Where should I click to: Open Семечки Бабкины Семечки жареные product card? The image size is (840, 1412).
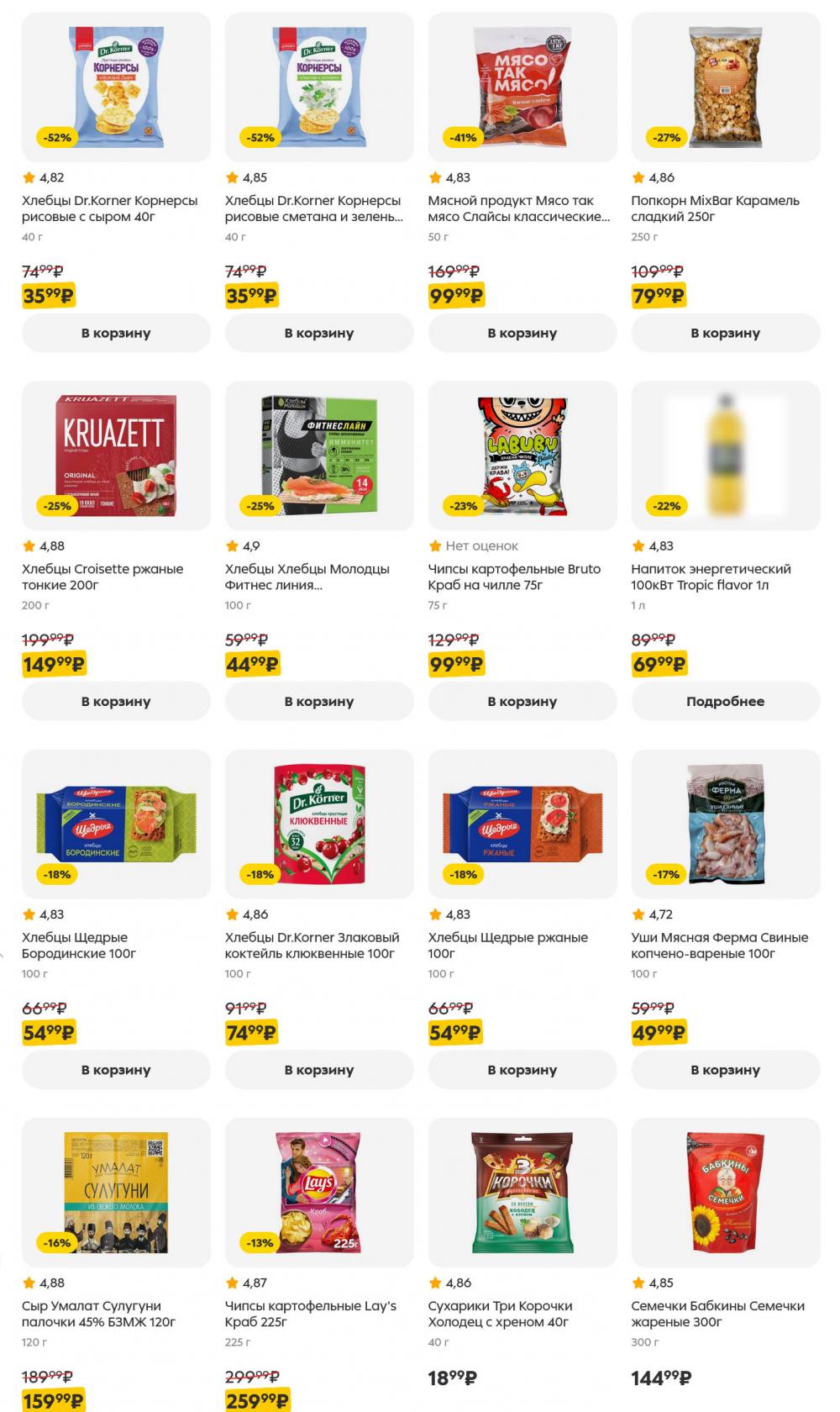pos(717,1314)
